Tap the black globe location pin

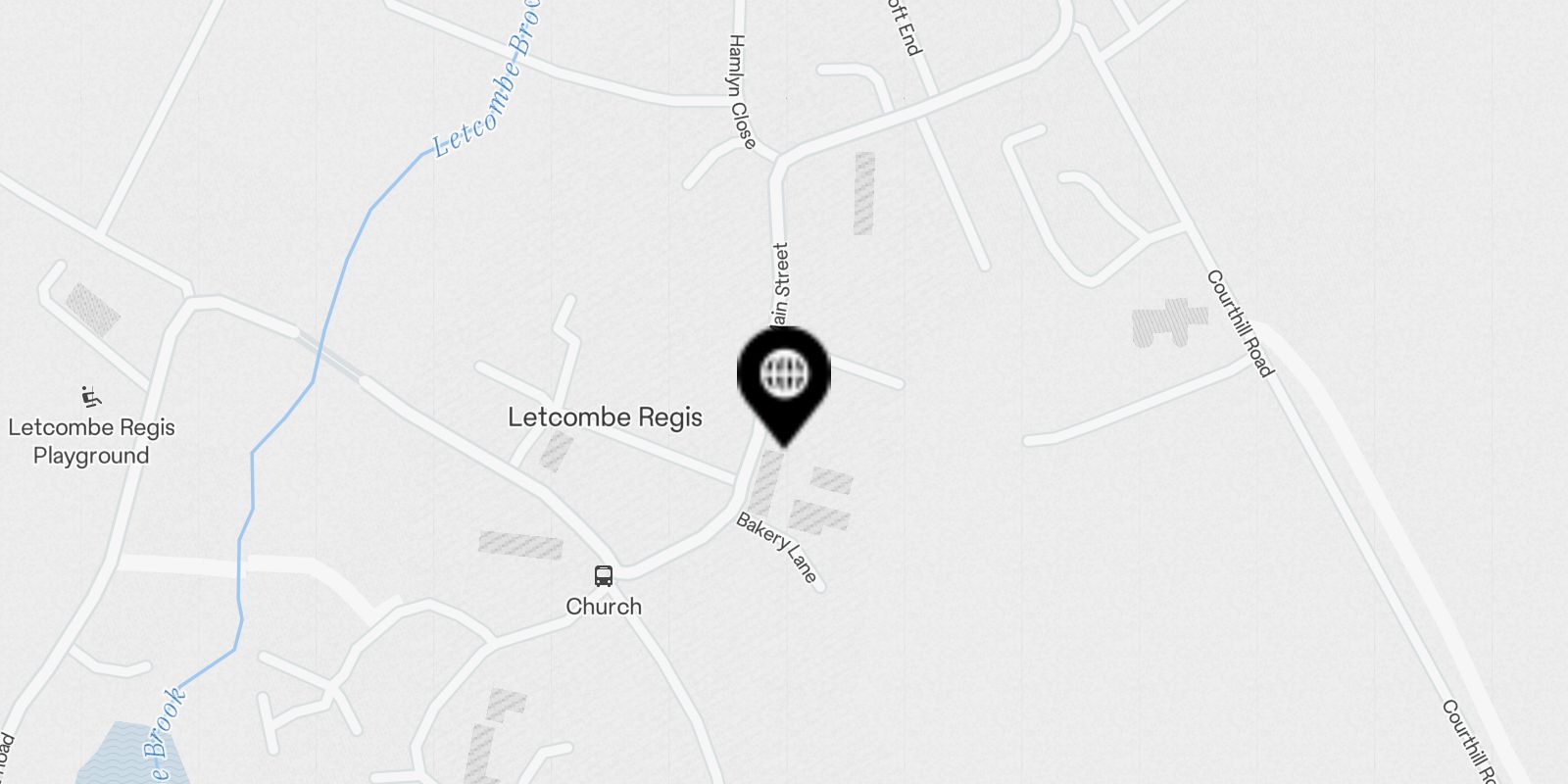coord(784,377)
